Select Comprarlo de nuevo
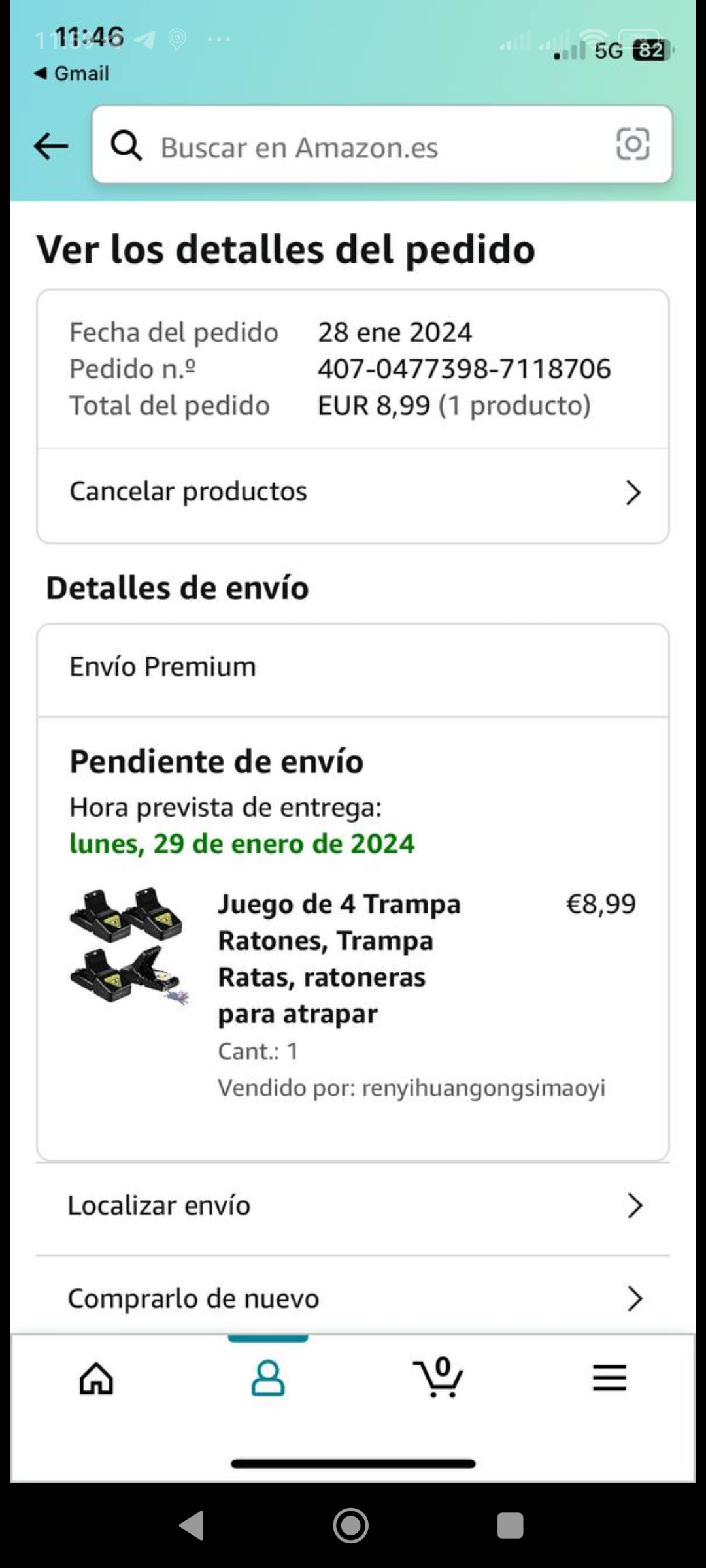 pos(353,1299)
